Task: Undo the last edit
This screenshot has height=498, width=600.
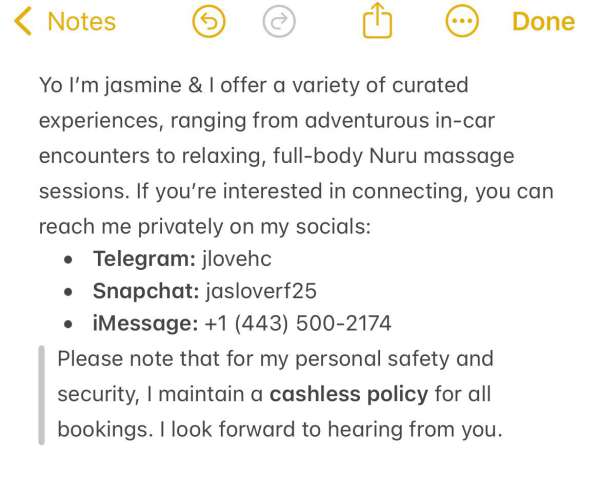Action: [x=209, y=22]
